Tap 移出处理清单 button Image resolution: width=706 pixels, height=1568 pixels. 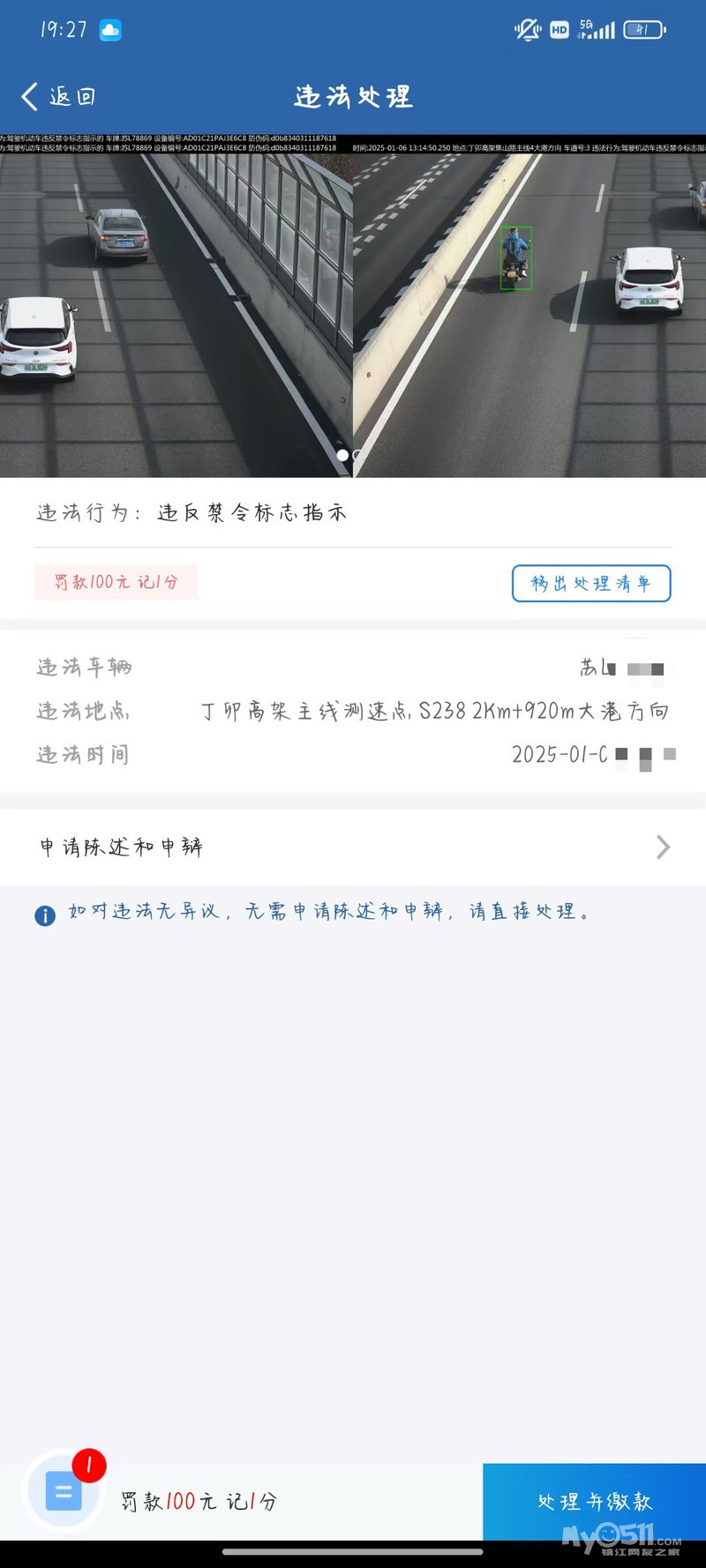[x=590, y=584]
